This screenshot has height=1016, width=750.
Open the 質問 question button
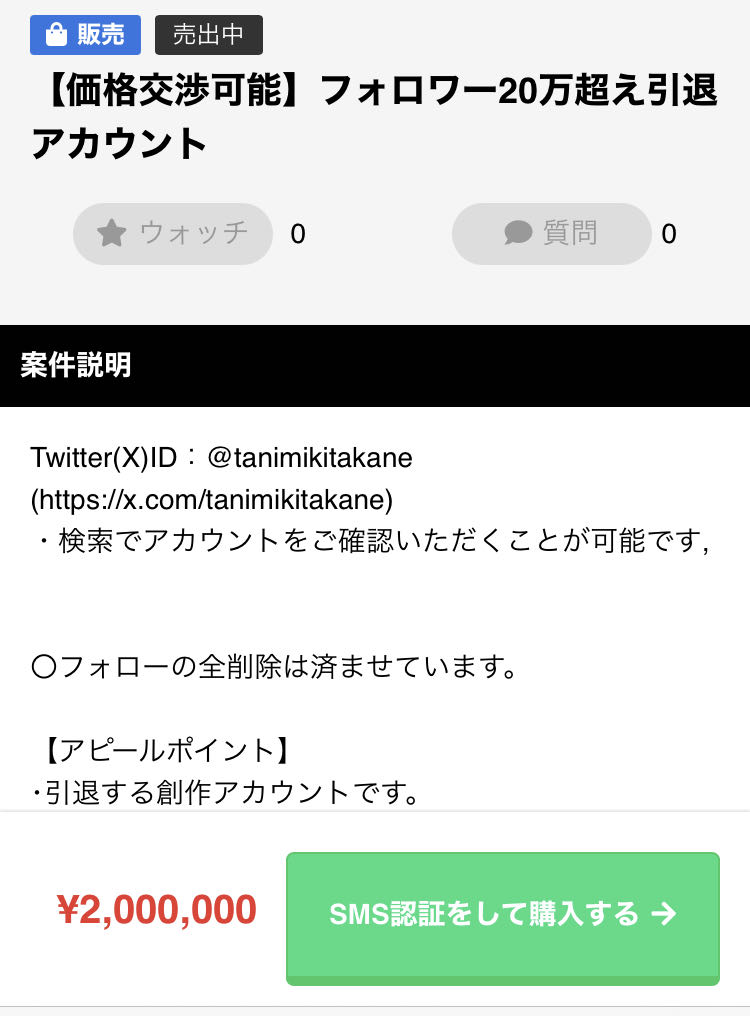pos(551,234)
